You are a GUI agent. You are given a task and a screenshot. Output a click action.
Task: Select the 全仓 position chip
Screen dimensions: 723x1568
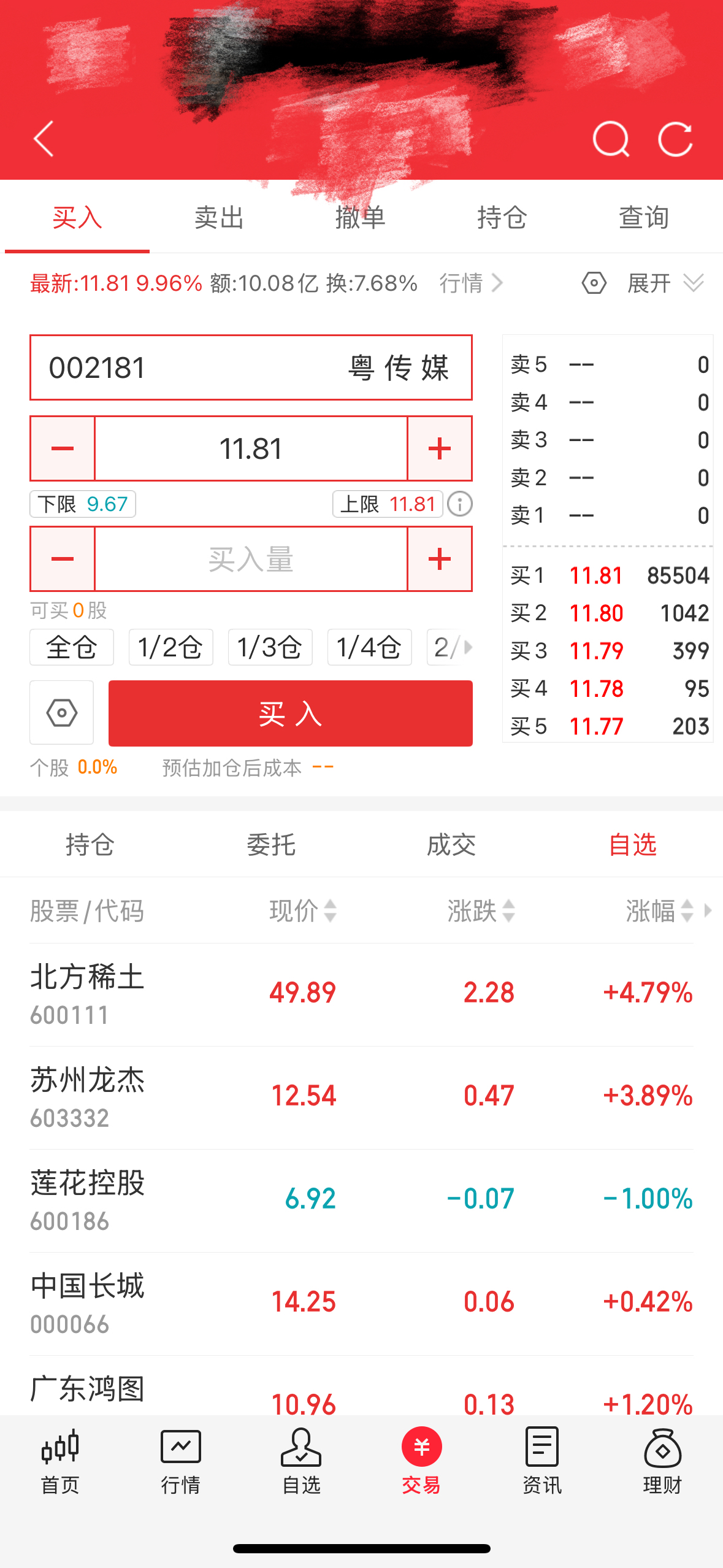72,647
